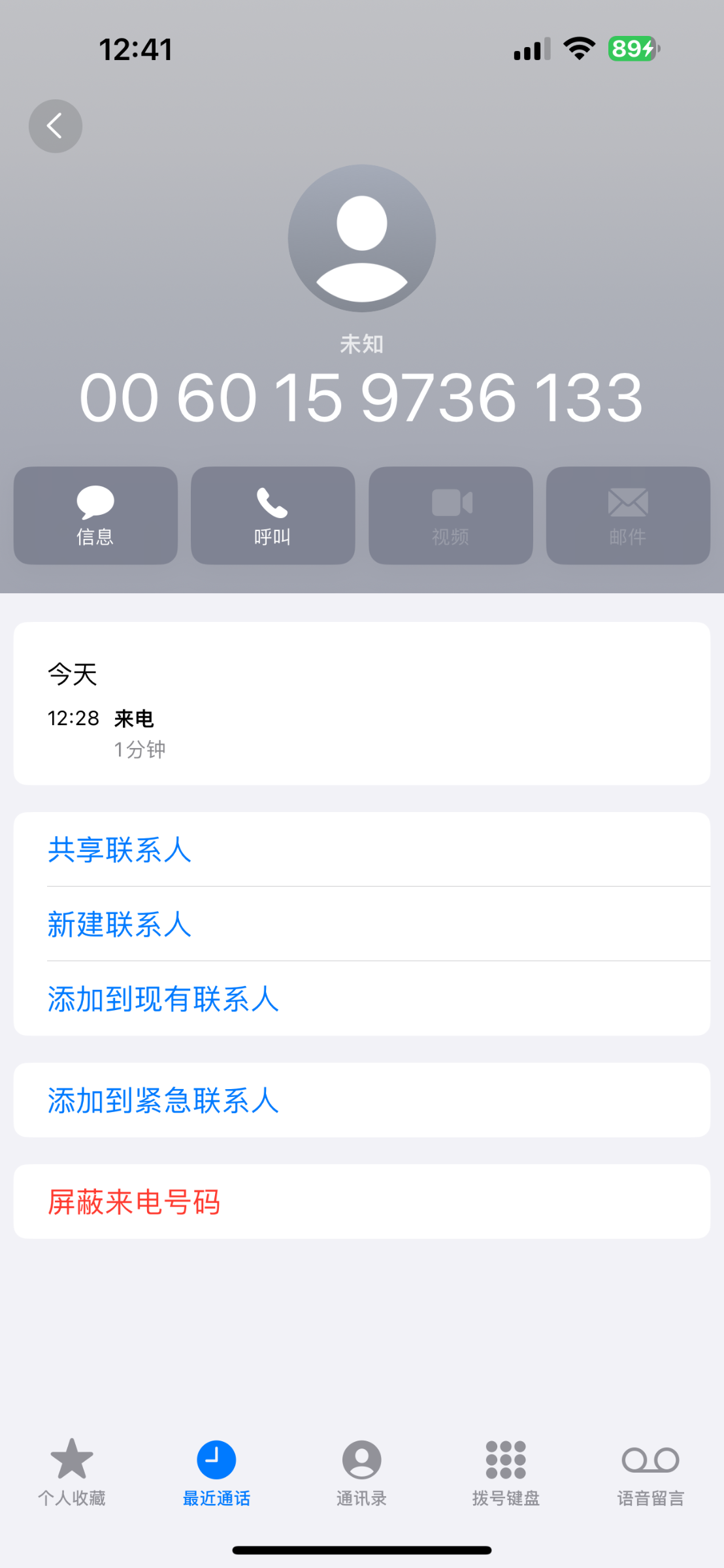Select 共享联系人 to share contact
This screenshot has height=1568, width=724.
(x=119, y=850)
